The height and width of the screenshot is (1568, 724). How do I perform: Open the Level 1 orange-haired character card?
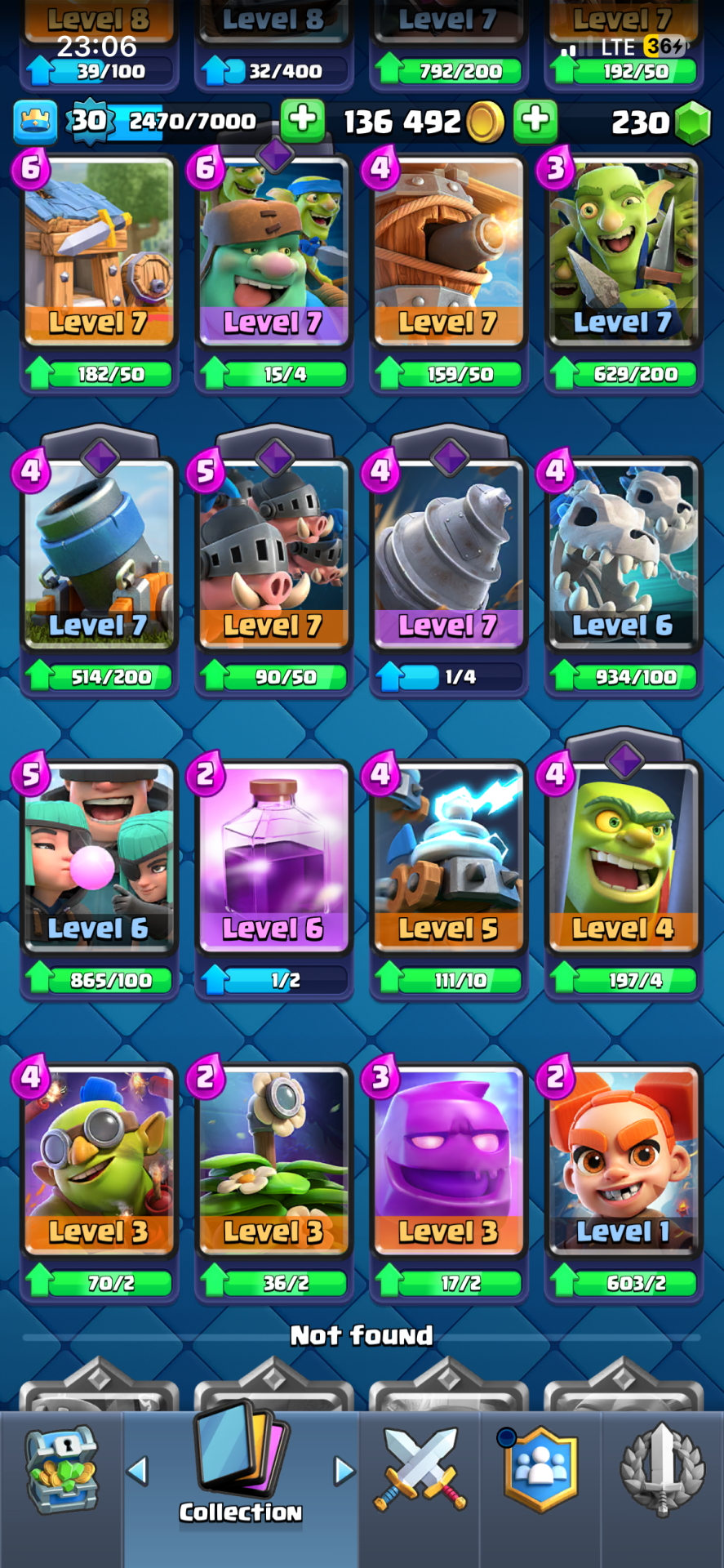point(623,1160)
